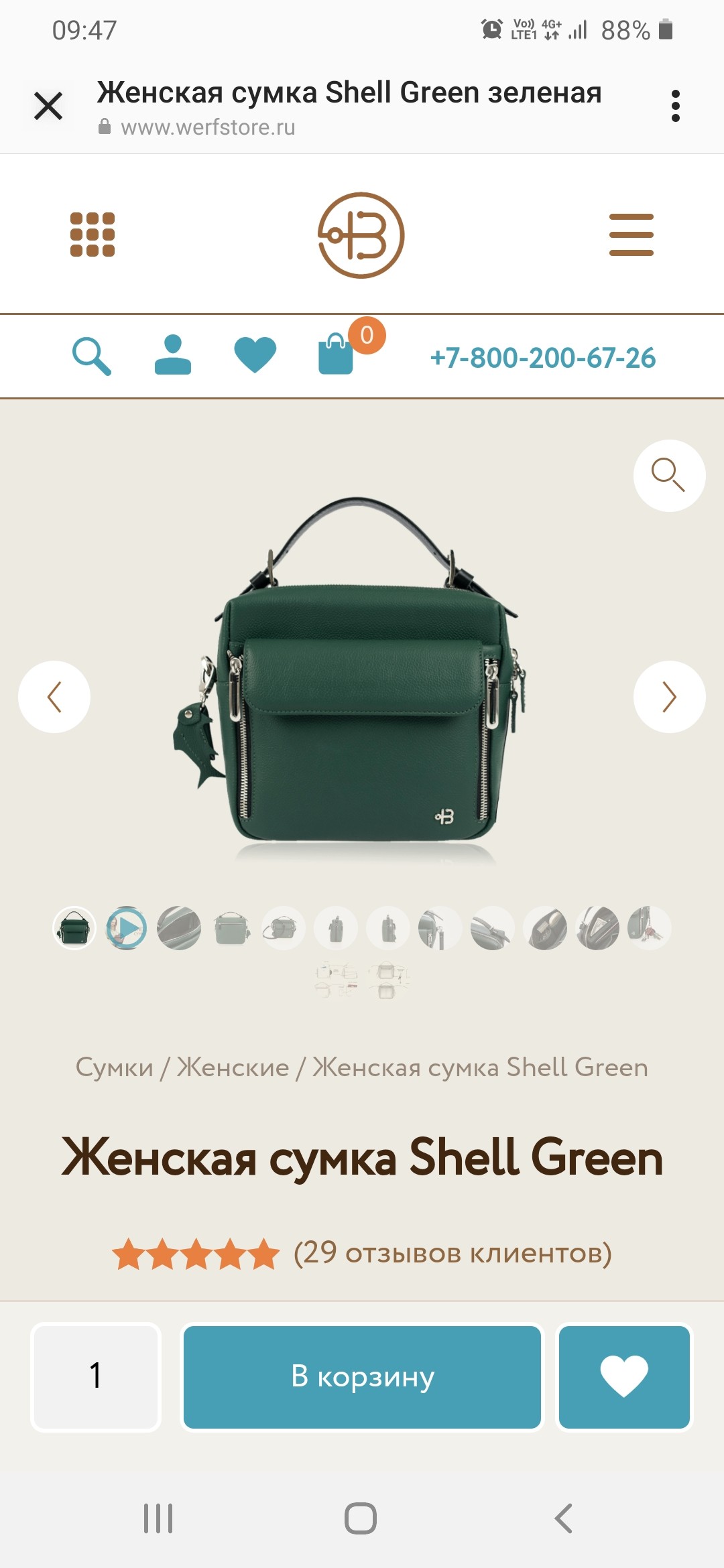Go back with system navigation button

(563, 1518)
